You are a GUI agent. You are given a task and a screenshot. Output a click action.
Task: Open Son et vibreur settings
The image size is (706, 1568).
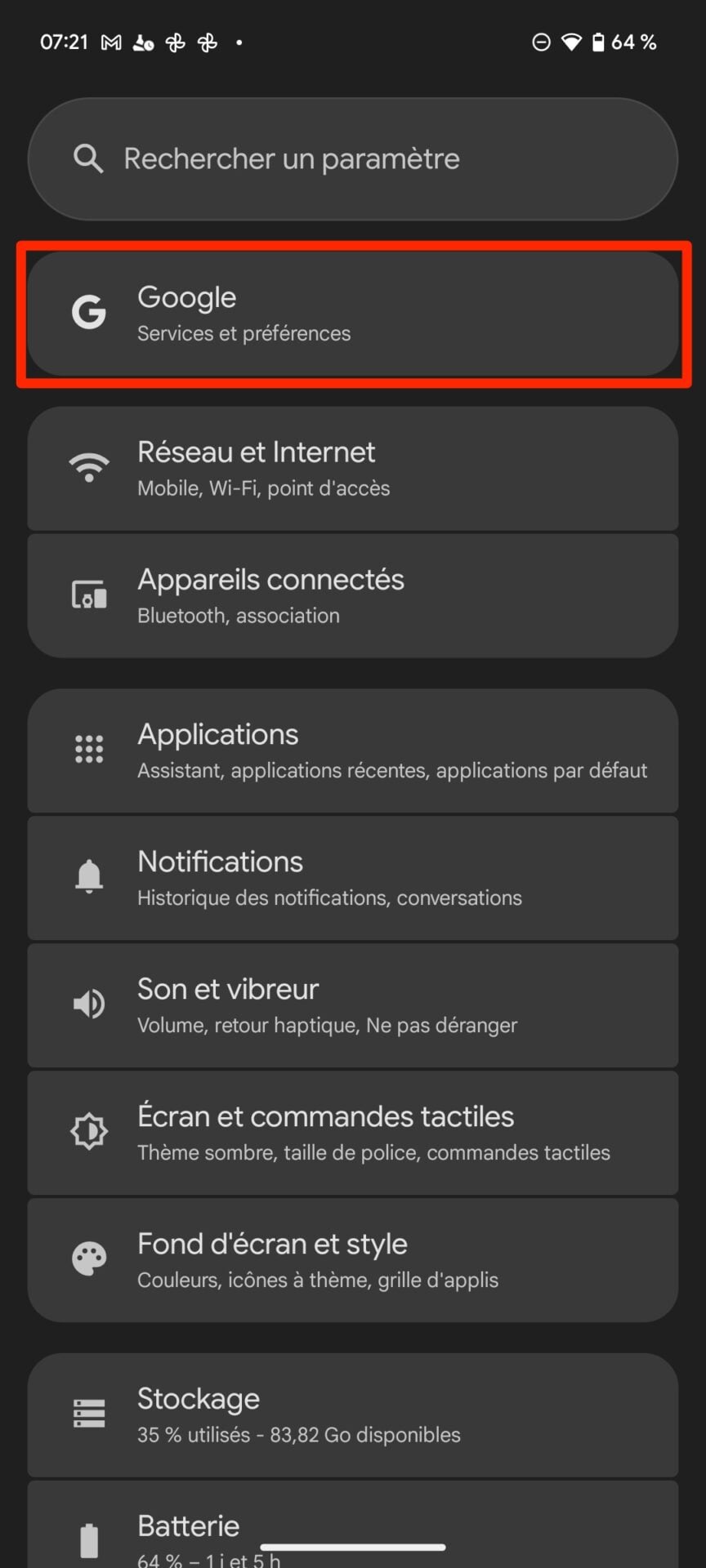click(353, 1005)
